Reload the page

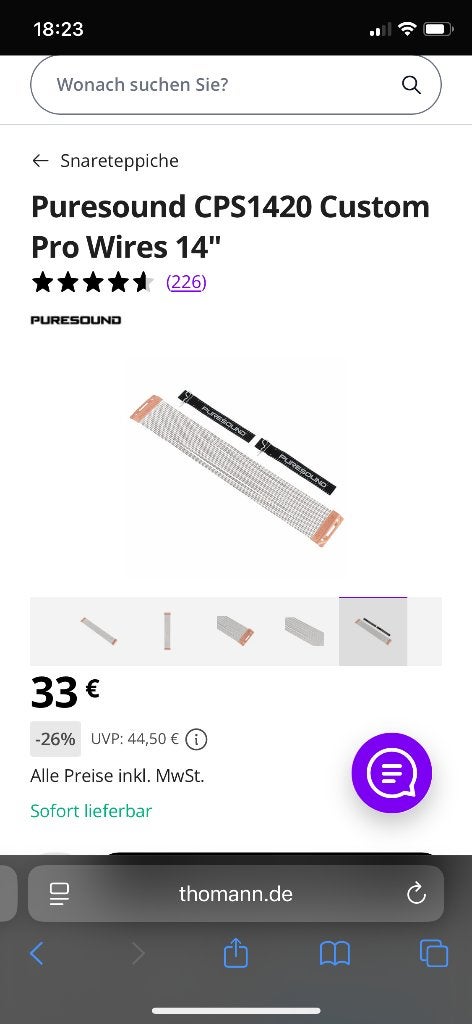[416, 893]
